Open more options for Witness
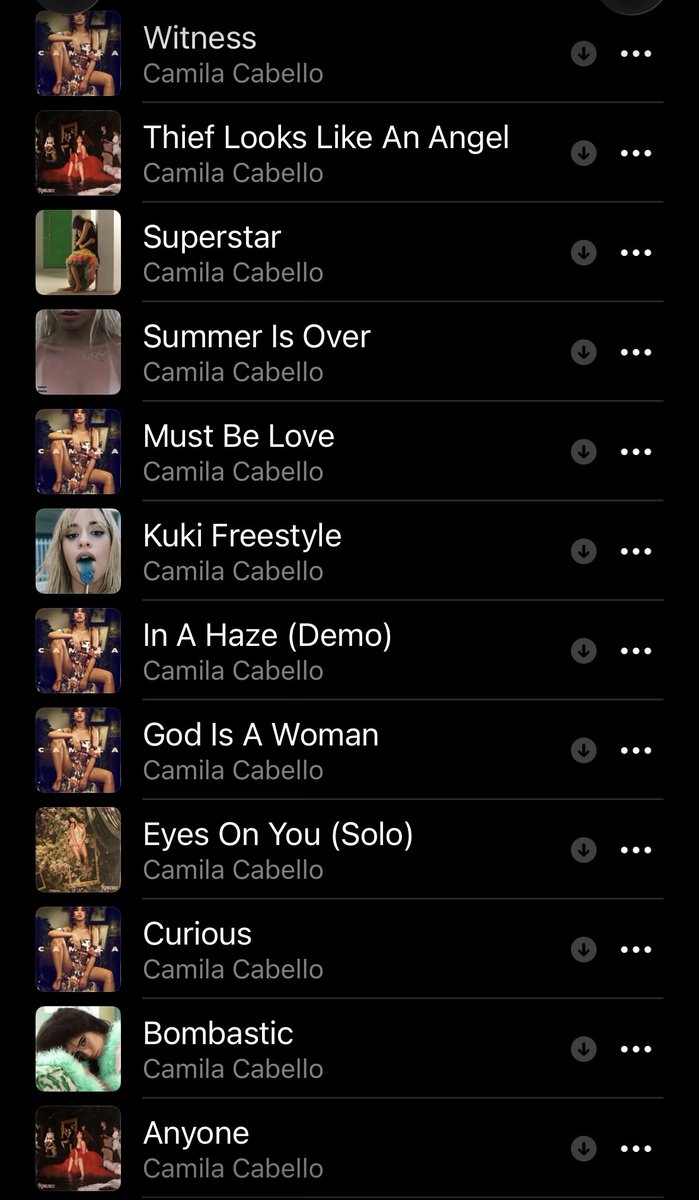 [636, 54]
